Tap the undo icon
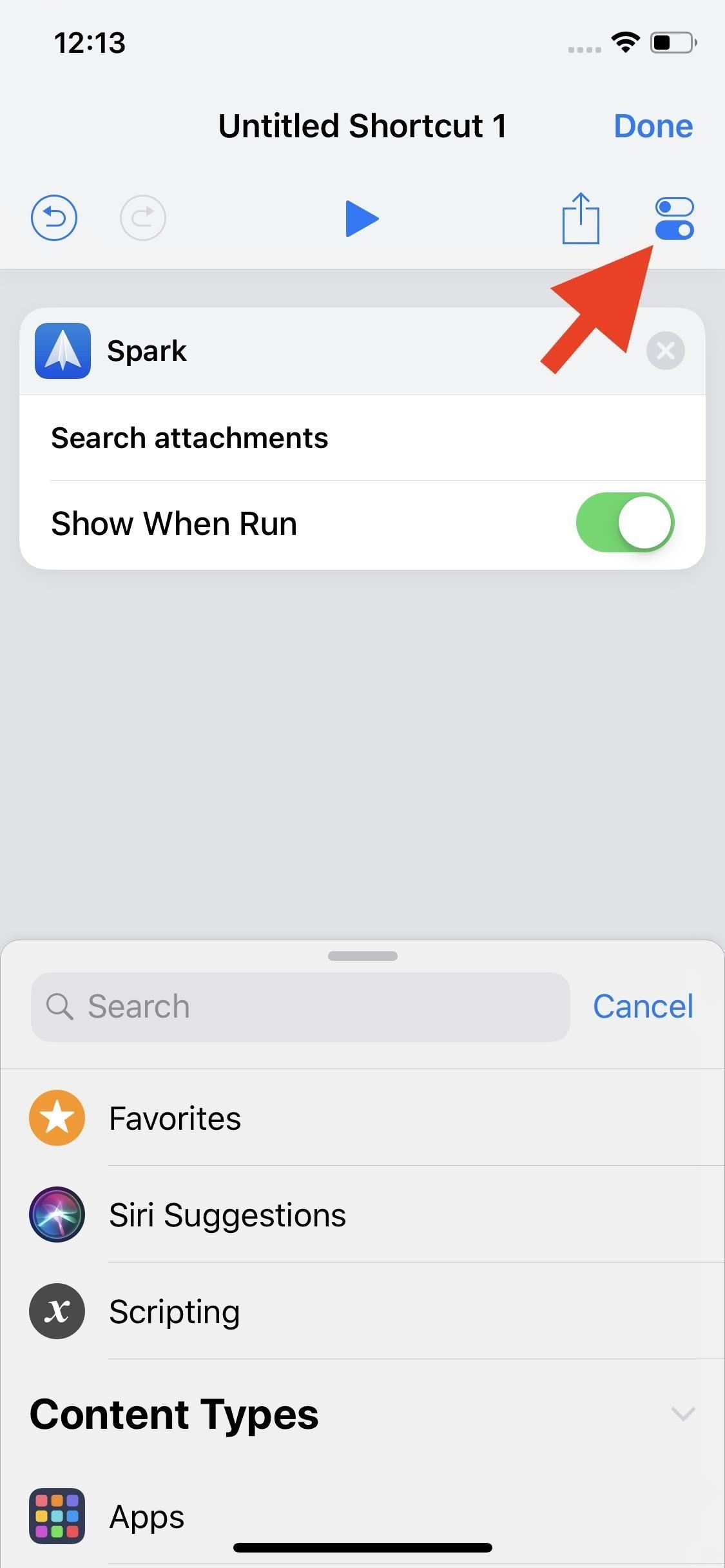This screenshot has height=1568, width=725. tap(53, 218)
